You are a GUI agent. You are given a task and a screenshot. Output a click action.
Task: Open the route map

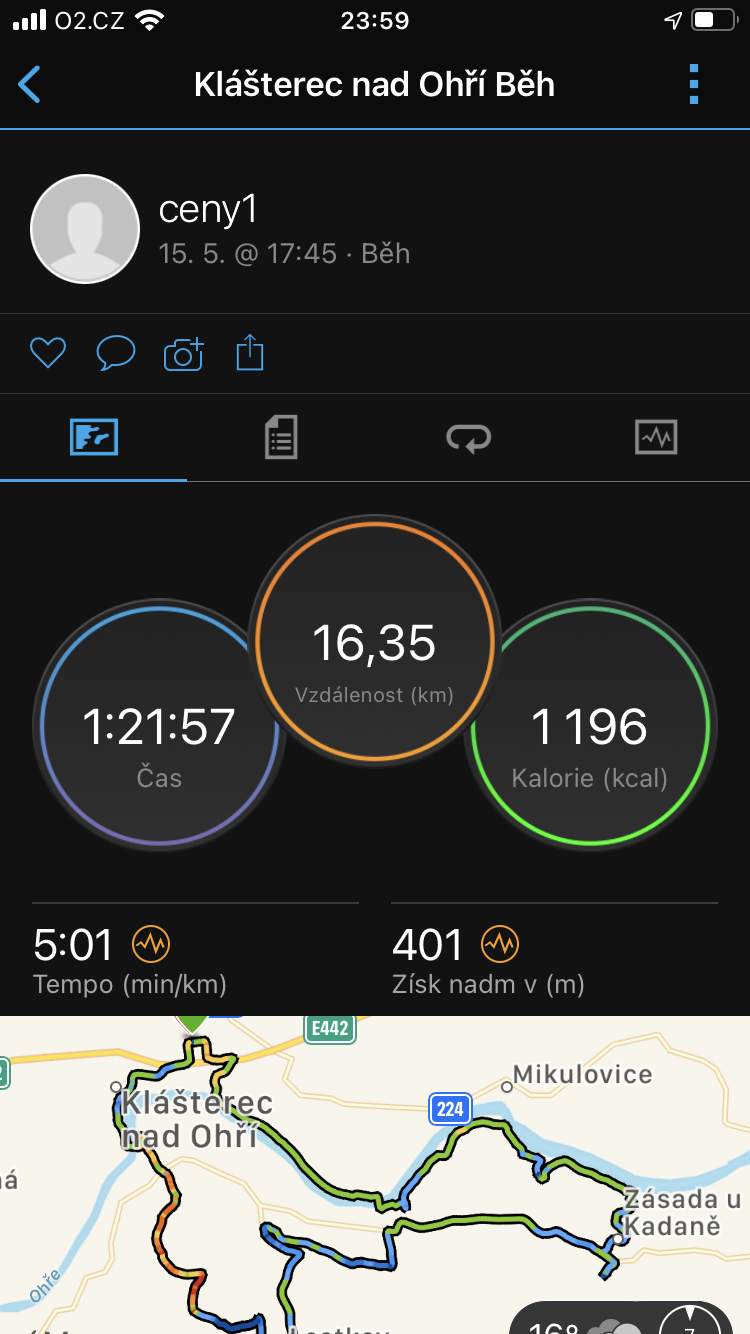tap(375, 1175)
